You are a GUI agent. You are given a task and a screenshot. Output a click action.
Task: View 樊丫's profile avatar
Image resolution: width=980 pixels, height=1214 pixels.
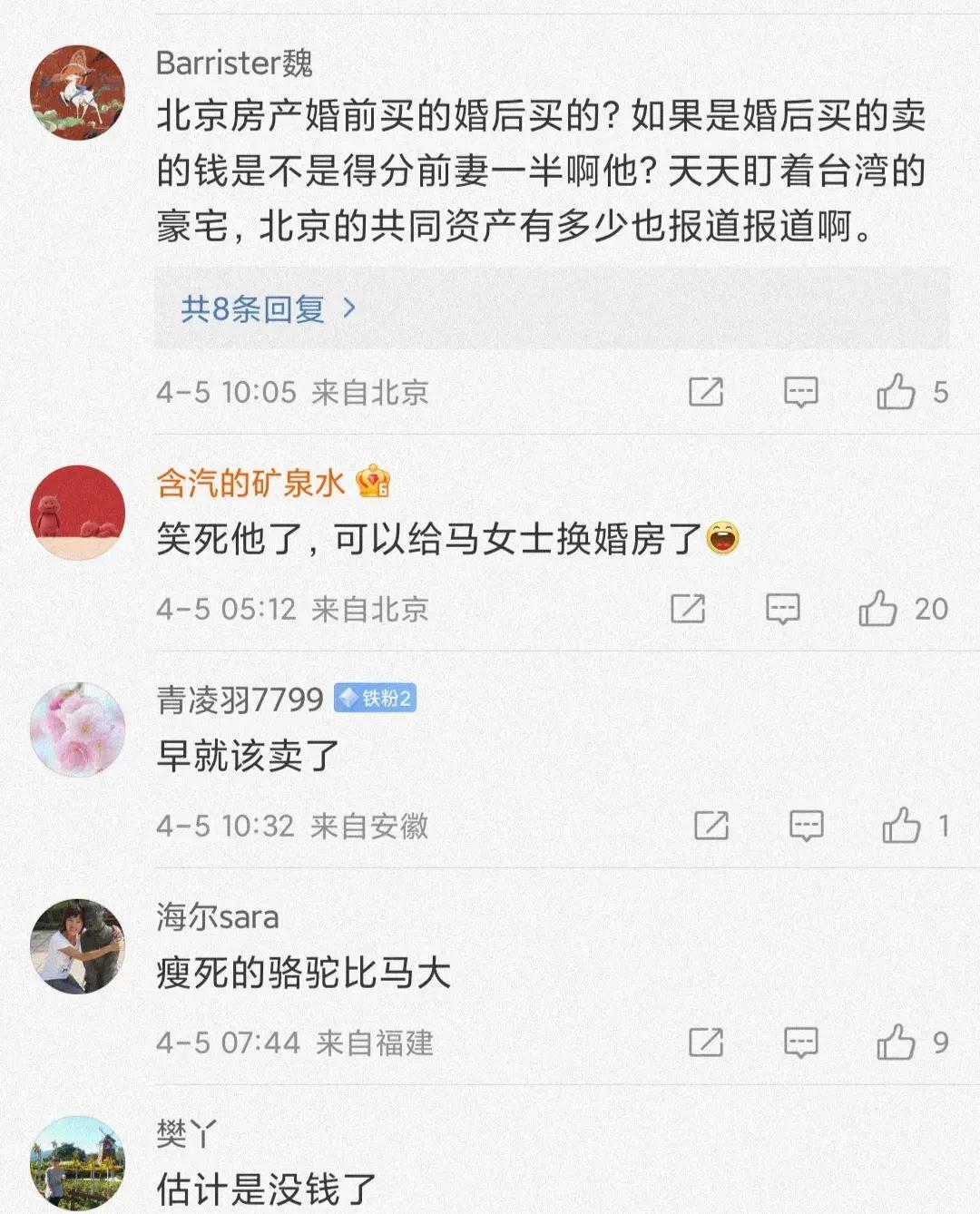tap(77, 1163)
